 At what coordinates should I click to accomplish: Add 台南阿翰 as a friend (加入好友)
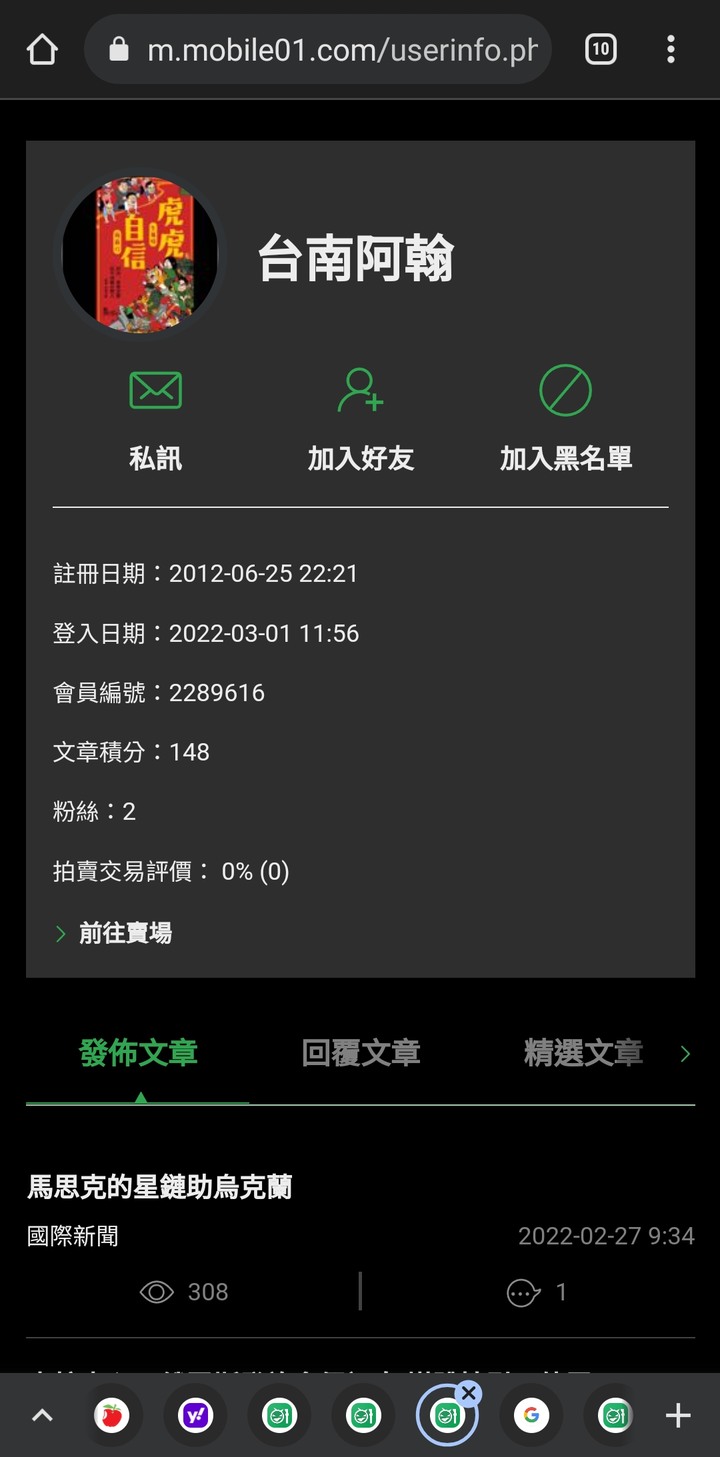[360, 420]
